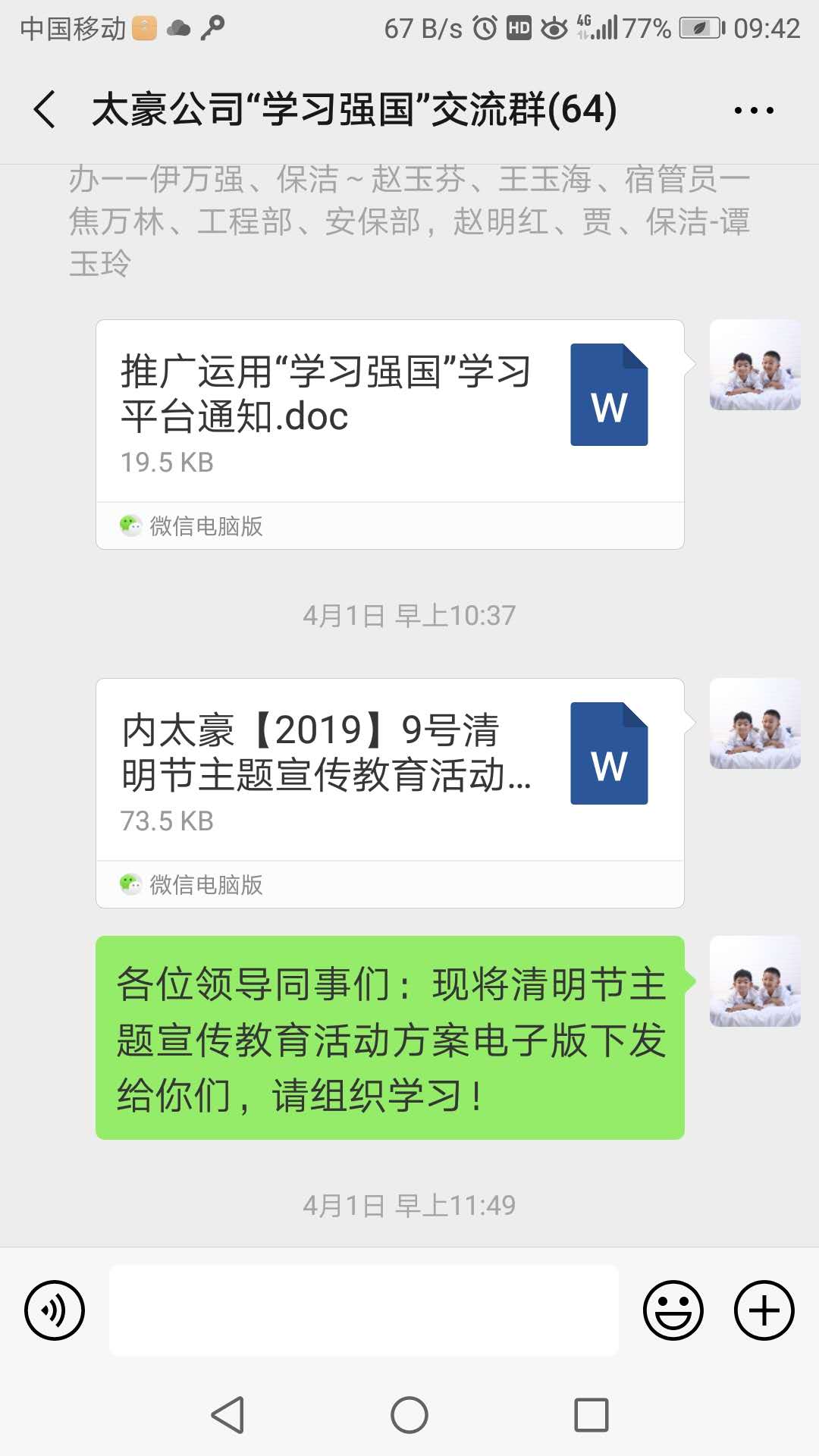The width and height of the screenshot is (819, 1456).
Task: Open recent apps from the navigation bar
Action: pos(591,1415)
